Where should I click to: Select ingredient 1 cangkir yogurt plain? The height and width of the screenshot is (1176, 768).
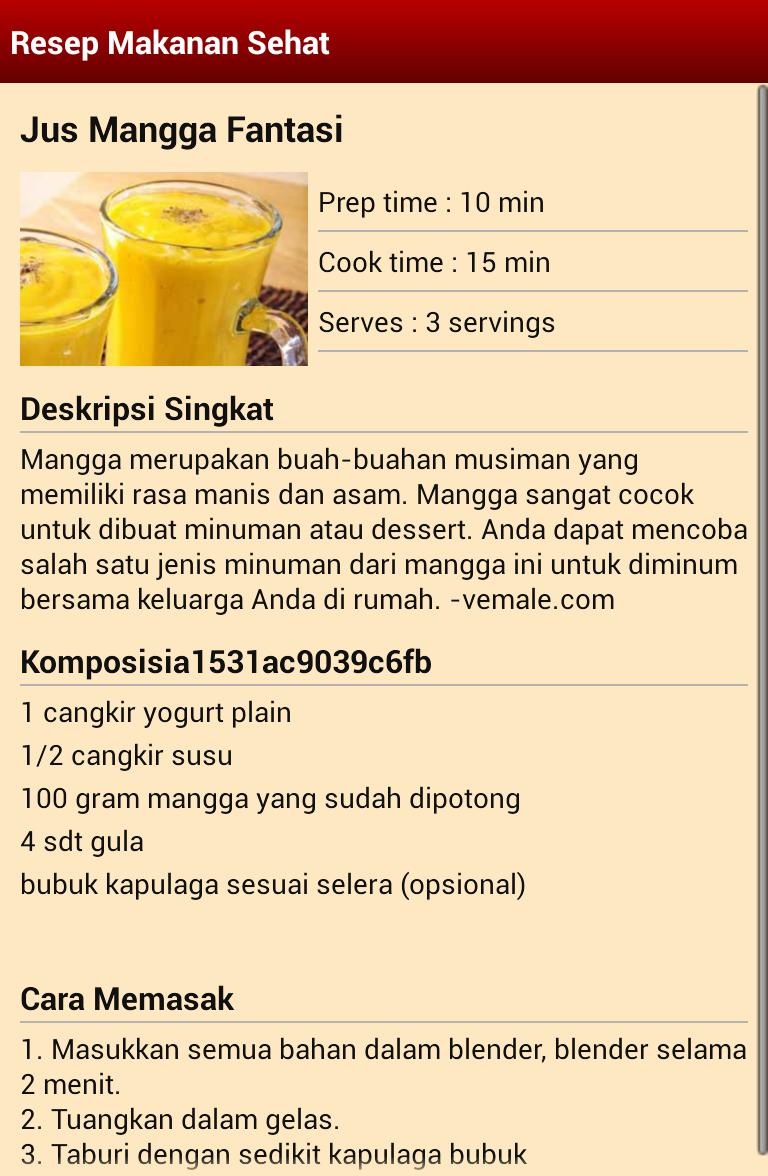pos(155,712)
